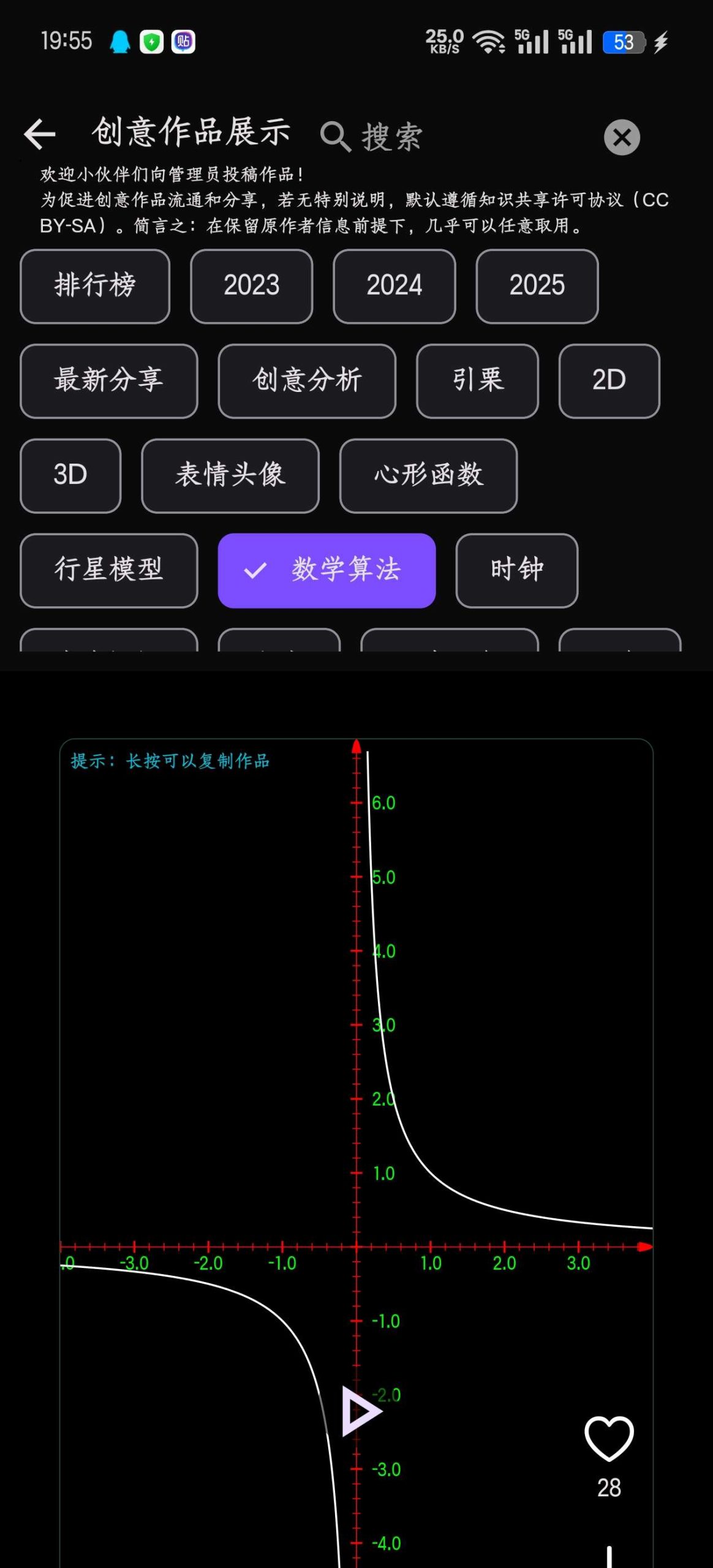Select the 创意分析 category
This screenshot has height=1568, width=713.
coord(307,381)
